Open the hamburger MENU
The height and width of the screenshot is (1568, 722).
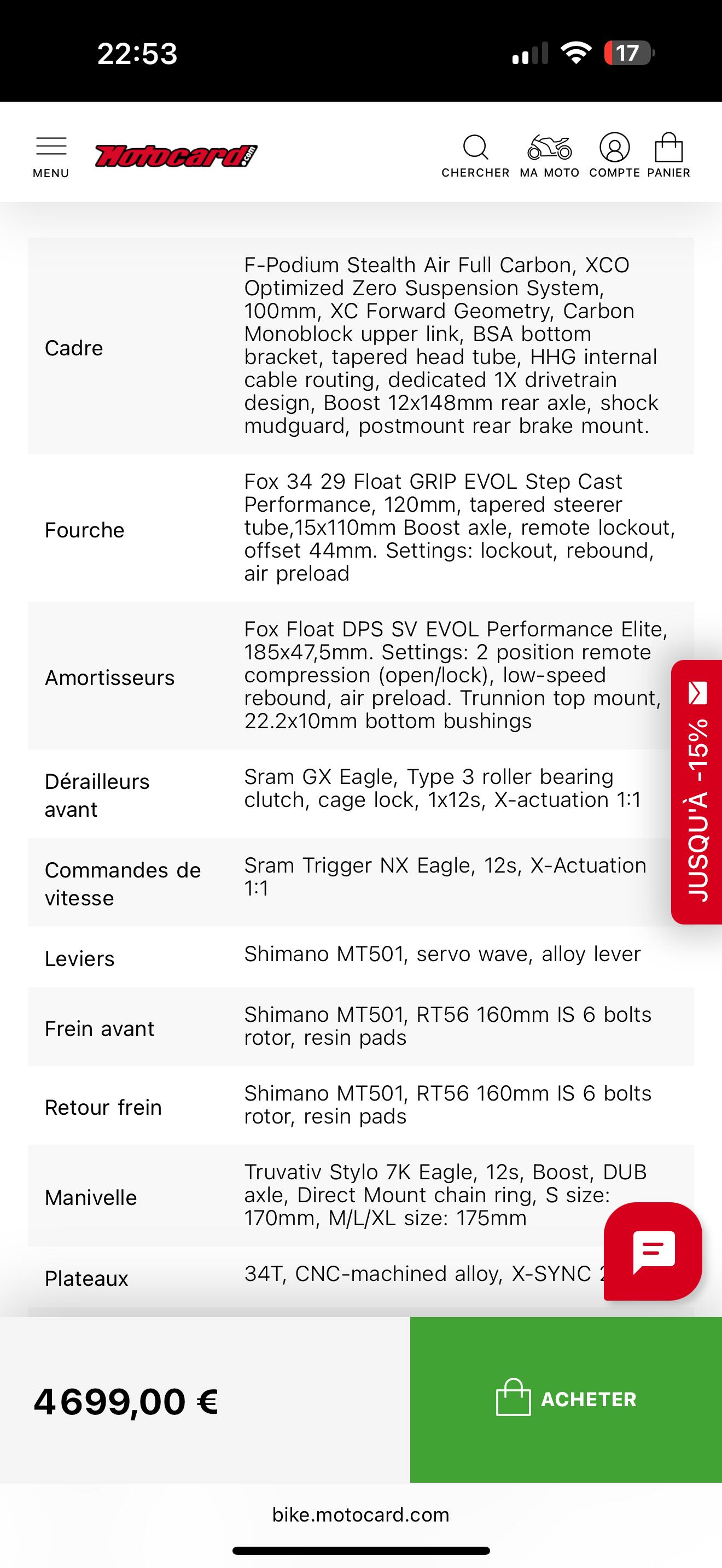51,157
